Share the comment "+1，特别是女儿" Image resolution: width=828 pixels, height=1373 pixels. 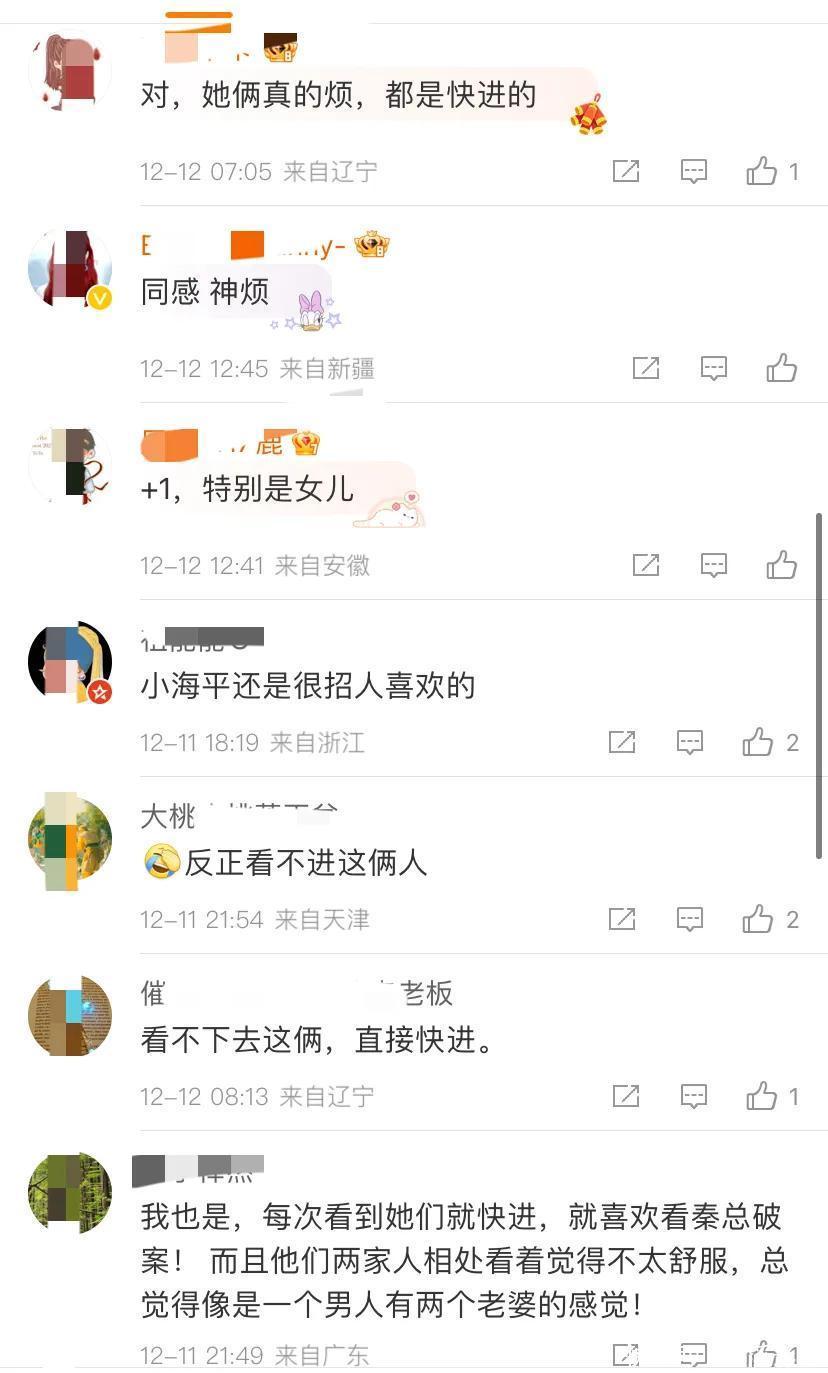tap(646, 565)
